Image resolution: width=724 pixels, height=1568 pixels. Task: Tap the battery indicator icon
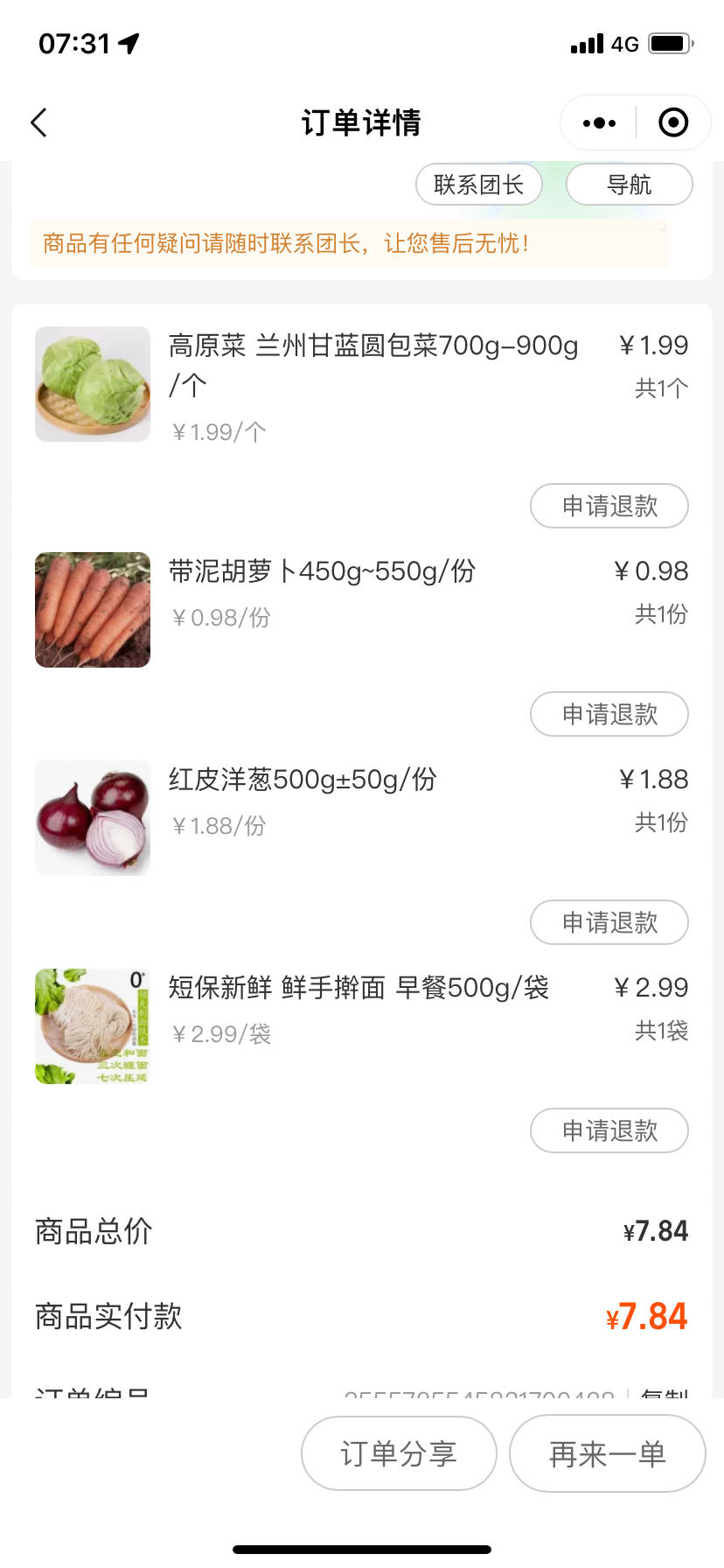(670, 43)
